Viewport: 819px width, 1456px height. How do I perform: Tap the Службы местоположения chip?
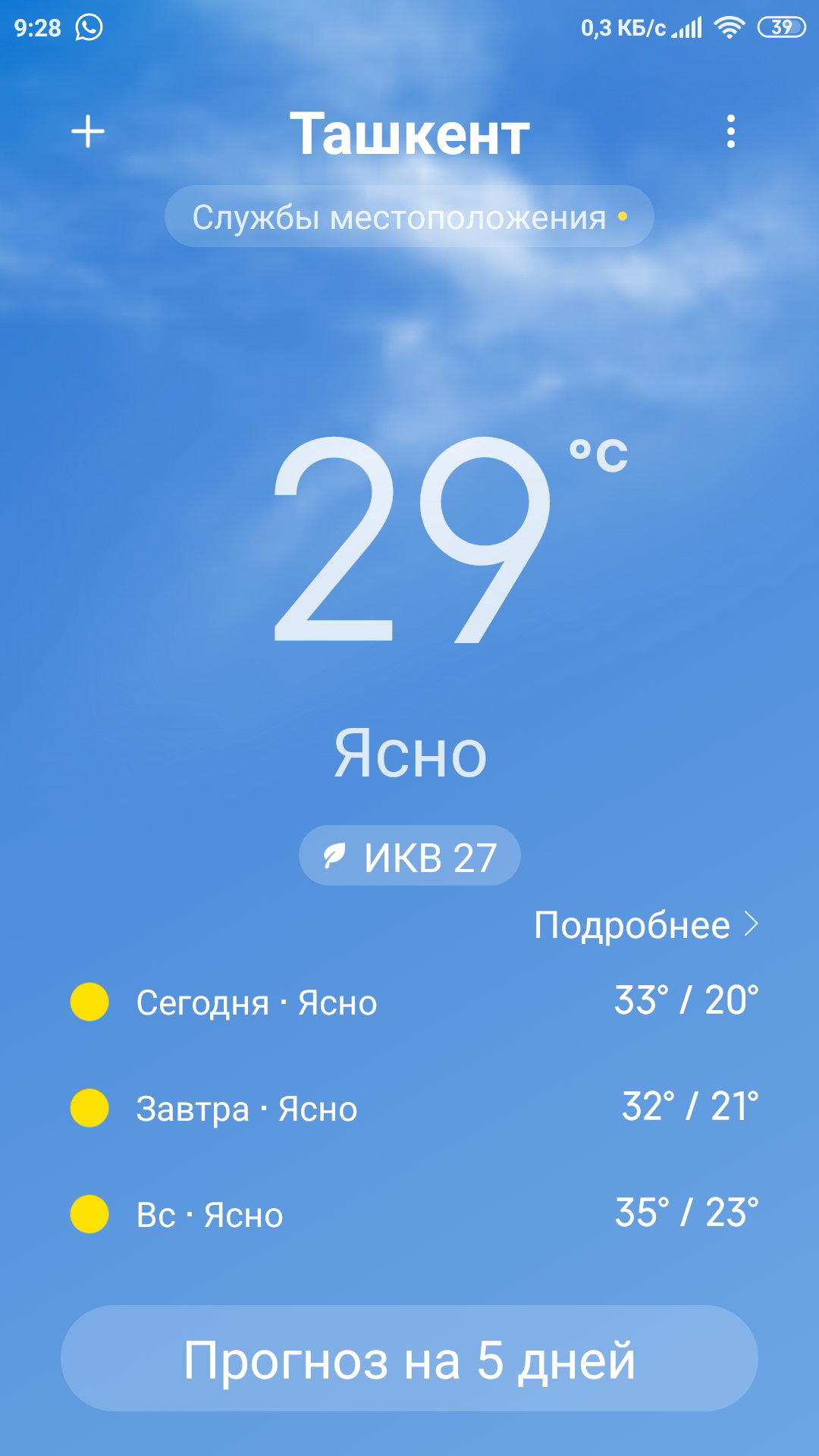pyautogui.click(x=409, y=217)
